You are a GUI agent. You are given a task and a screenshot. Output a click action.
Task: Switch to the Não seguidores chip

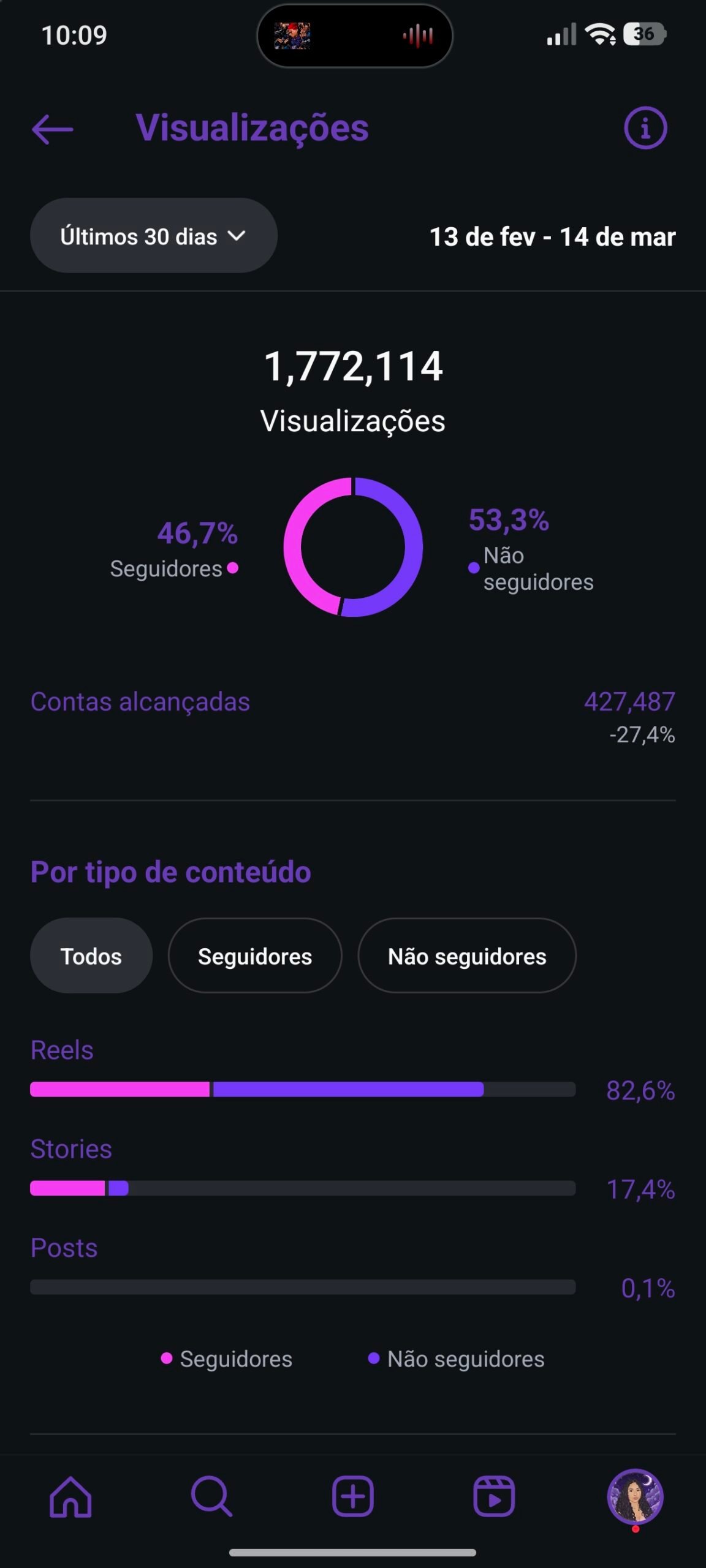coord(466,956)
